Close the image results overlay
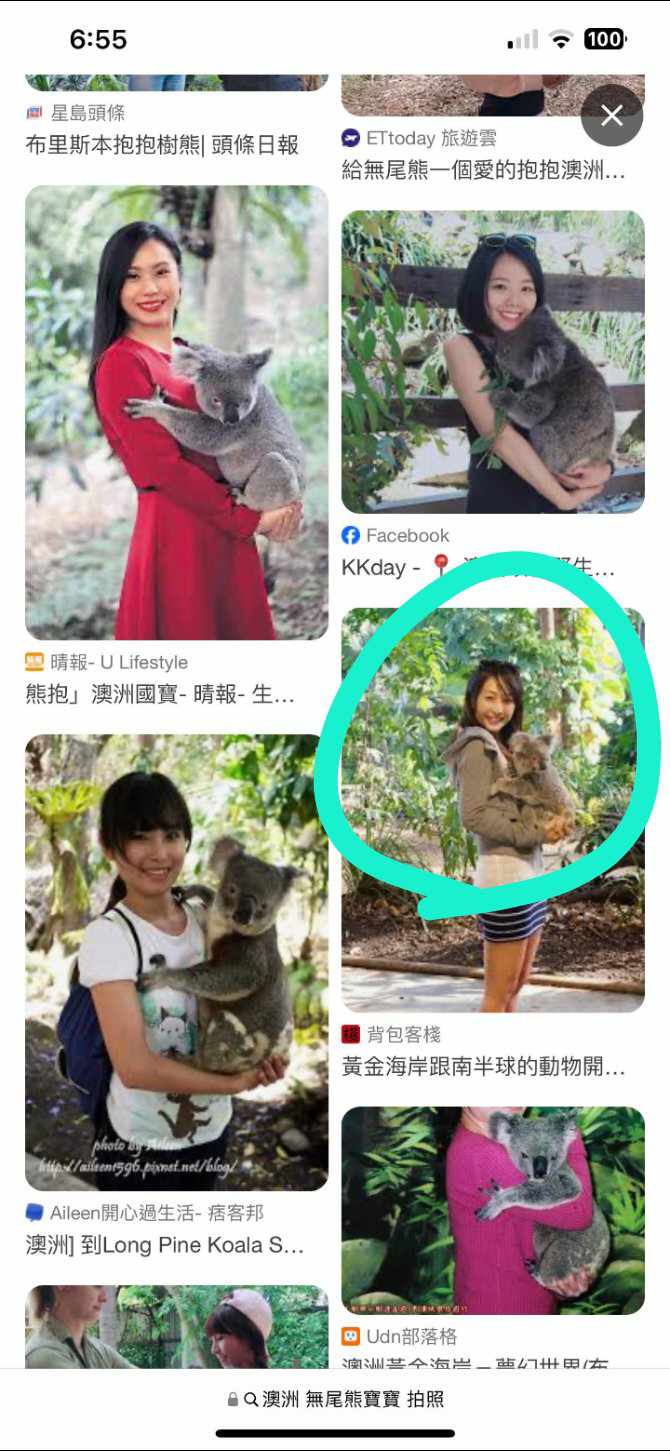This screenshot has height=1451, width=670. [612, 116]
